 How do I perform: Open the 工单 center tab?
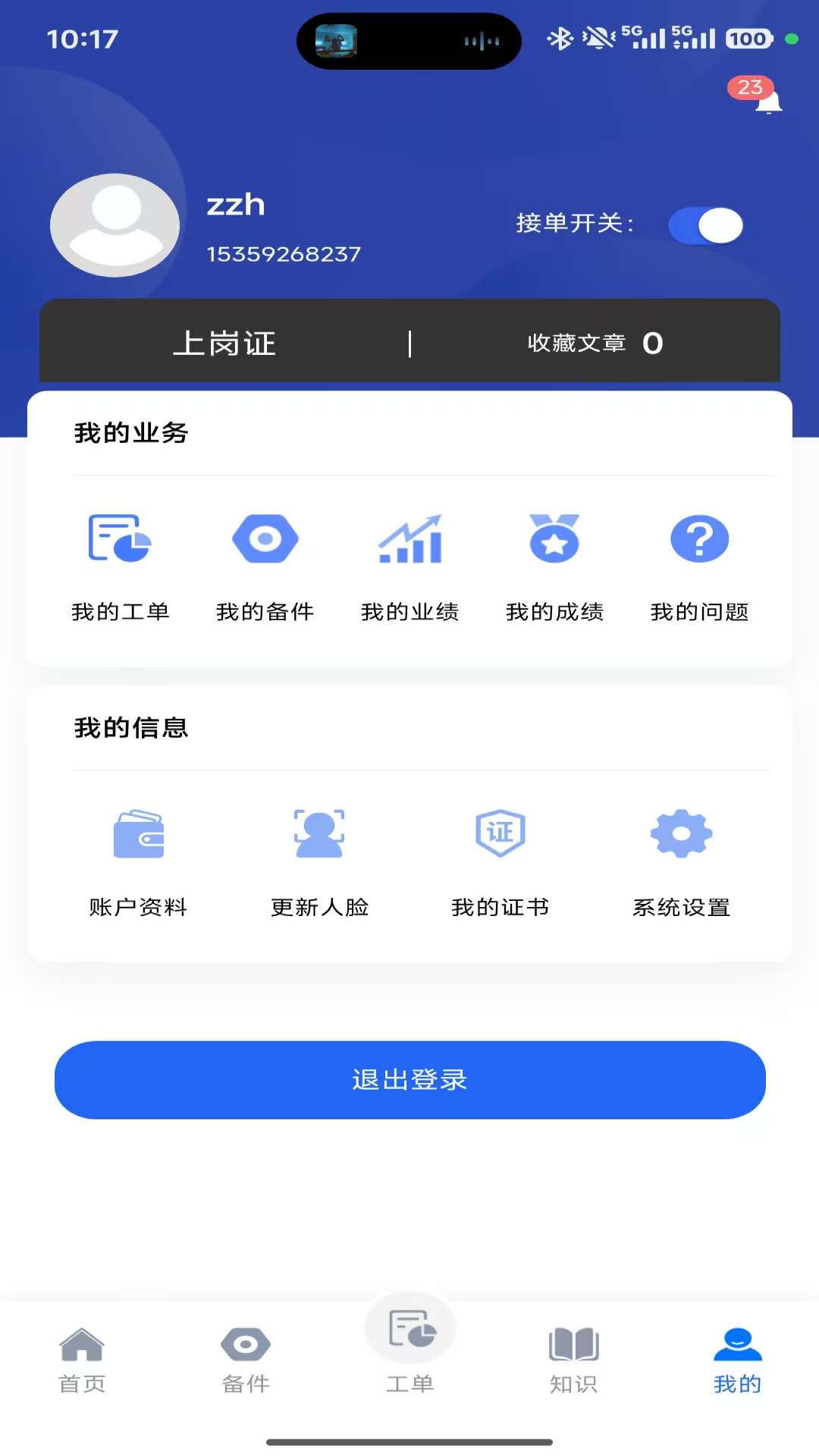409,1350
